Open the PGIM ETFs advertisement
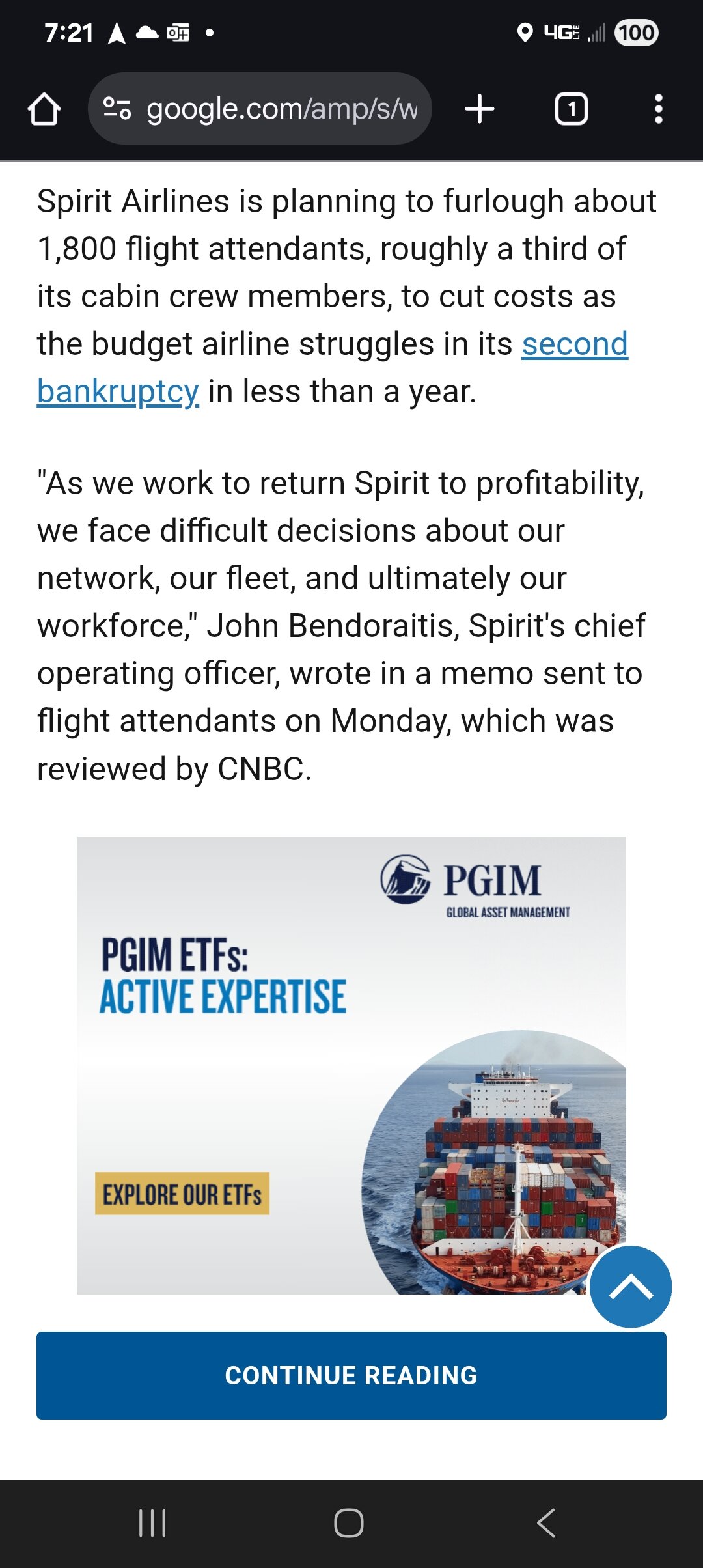Viewport: 703px width, 1568px height. click(351, 1065)
